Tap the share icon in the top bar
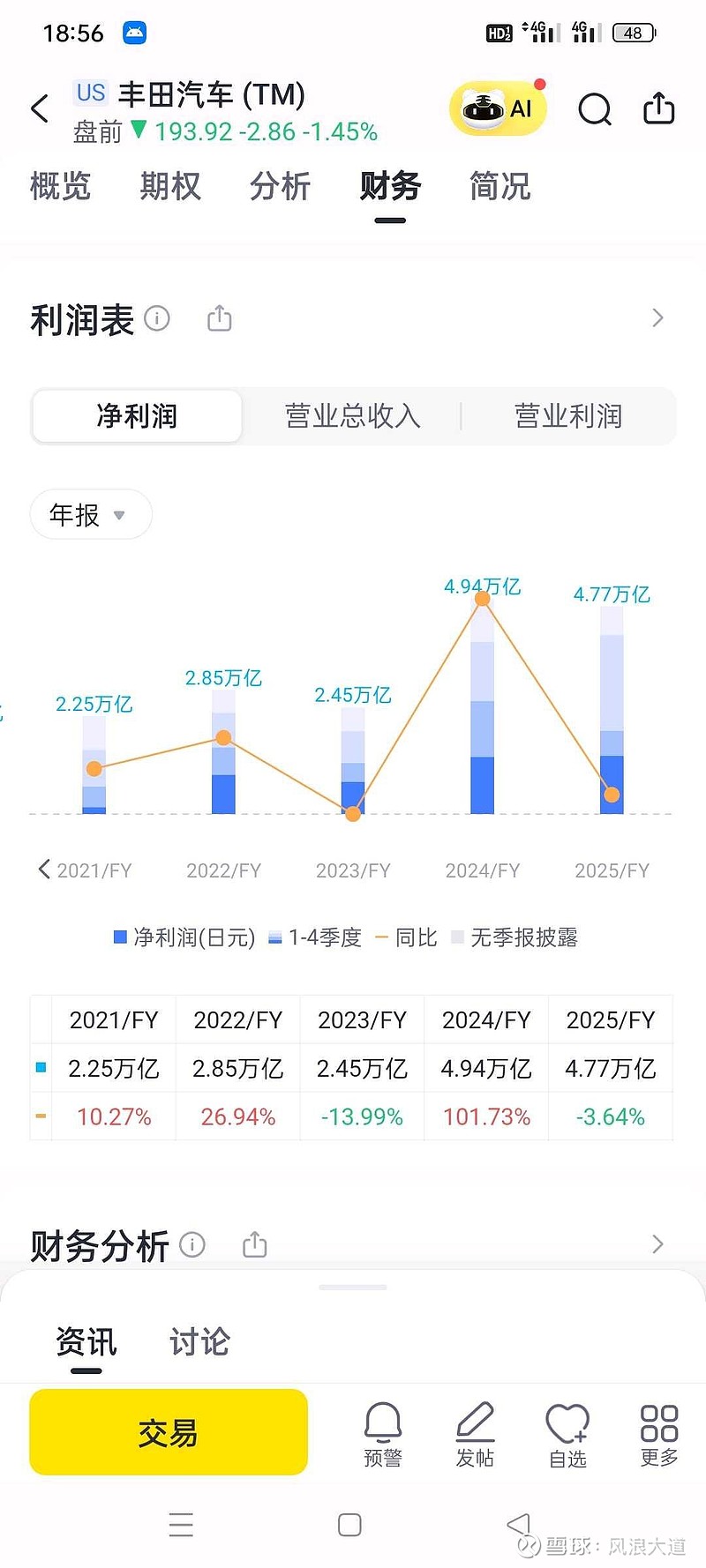The width and height of the screenshot is (706, 1568). 659,108
